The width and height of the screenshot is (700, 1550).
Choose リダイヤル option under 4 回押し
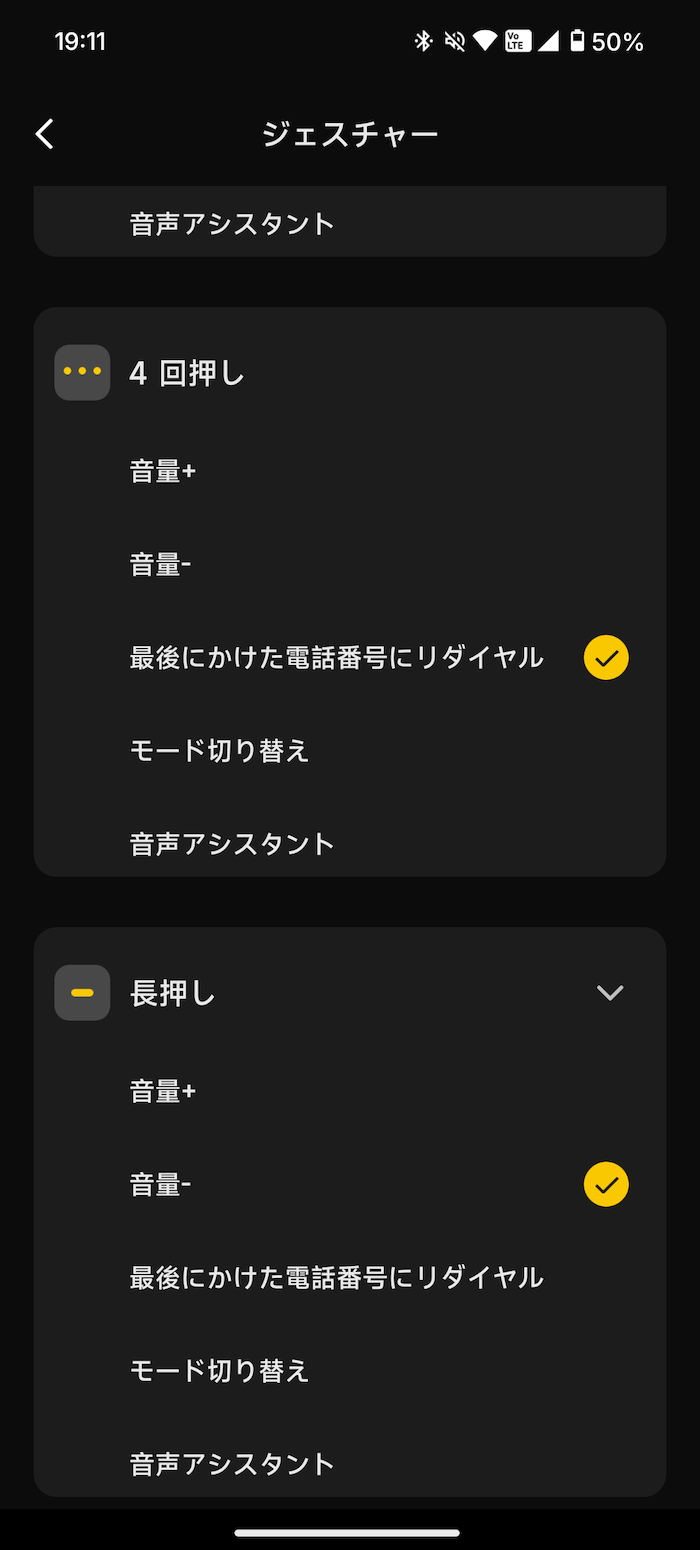point(350,658)
